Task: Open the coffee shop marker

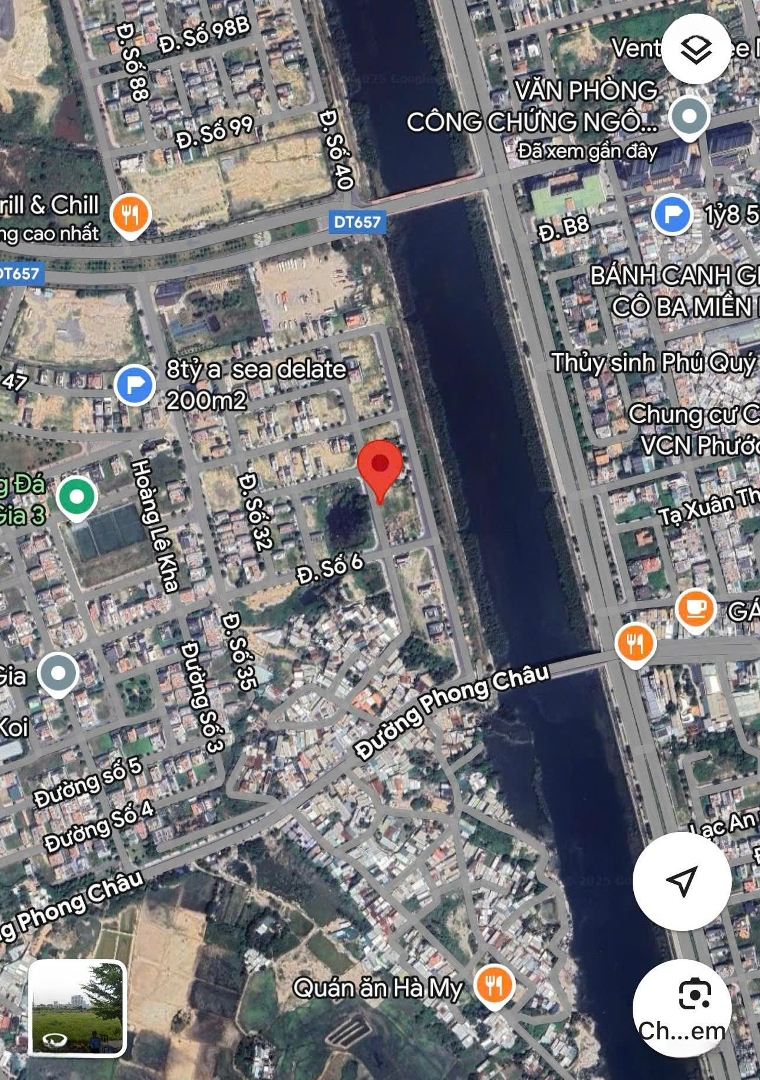Action: [x=695, y=609]
